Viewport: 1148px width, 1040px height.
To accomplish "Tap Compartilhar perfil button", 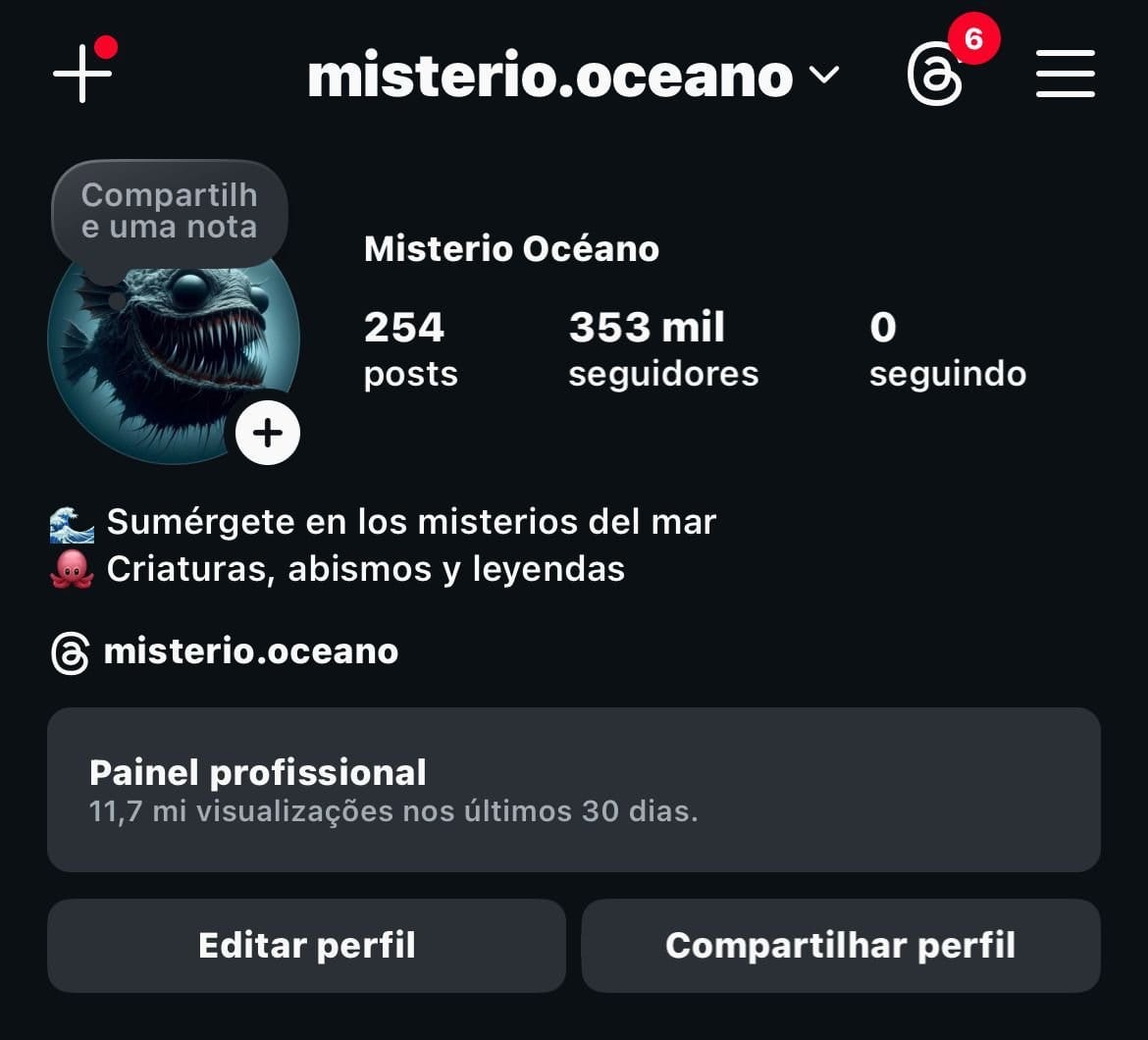I will [840, 945].
